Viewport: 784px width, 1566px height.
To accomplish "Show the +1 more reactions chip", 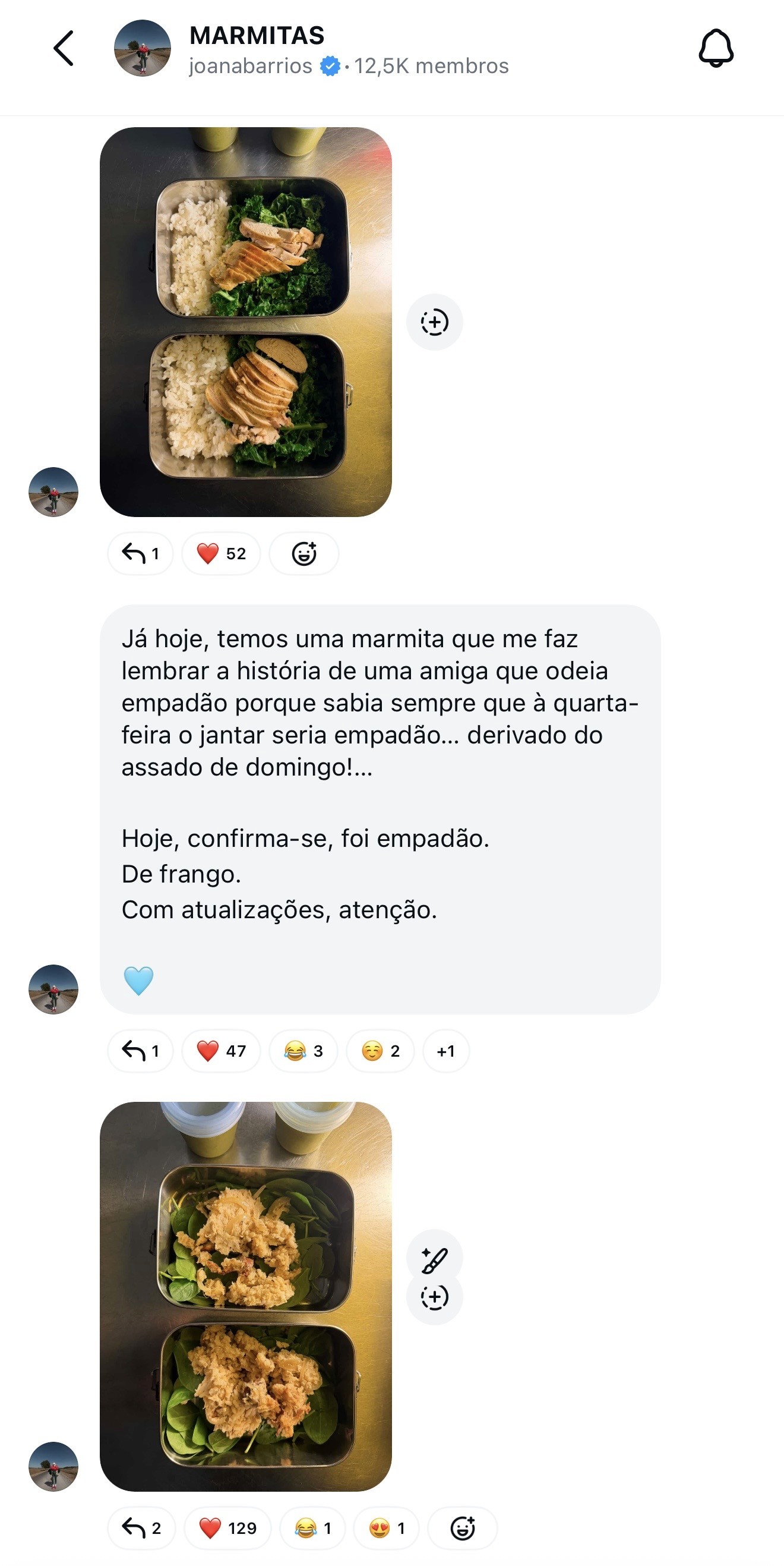I will pyautogui.click(x=446, y=1051).
